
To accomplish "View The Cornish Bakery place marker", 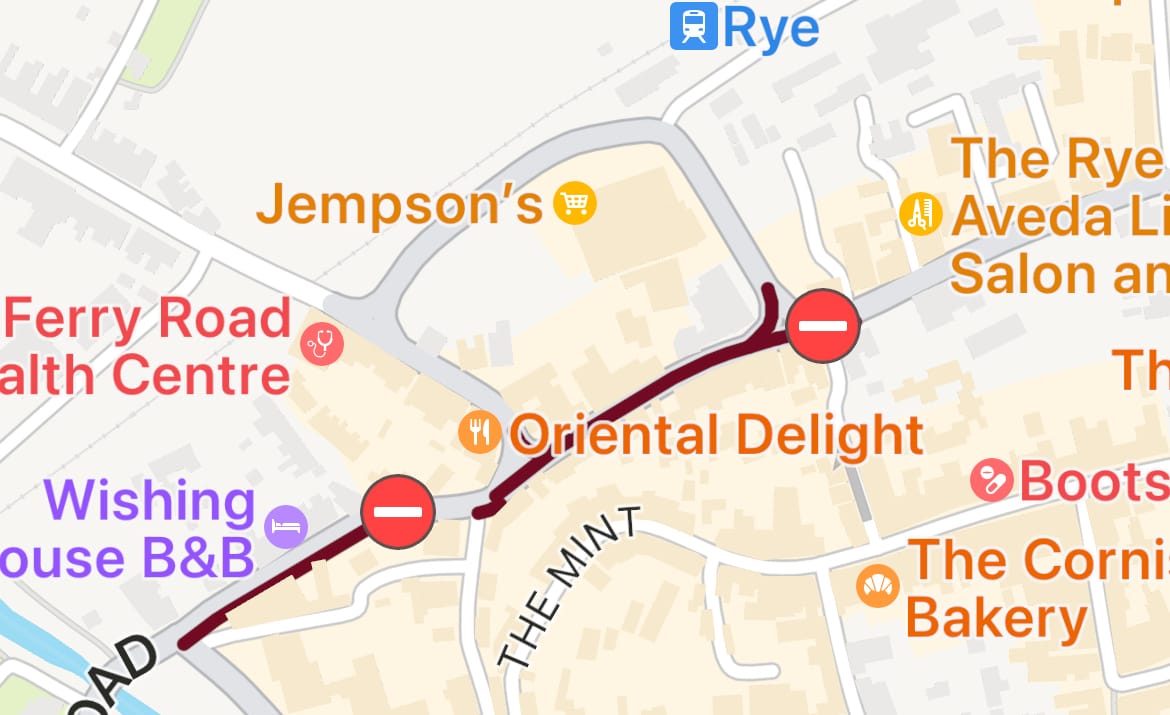I will coord(878,586).
